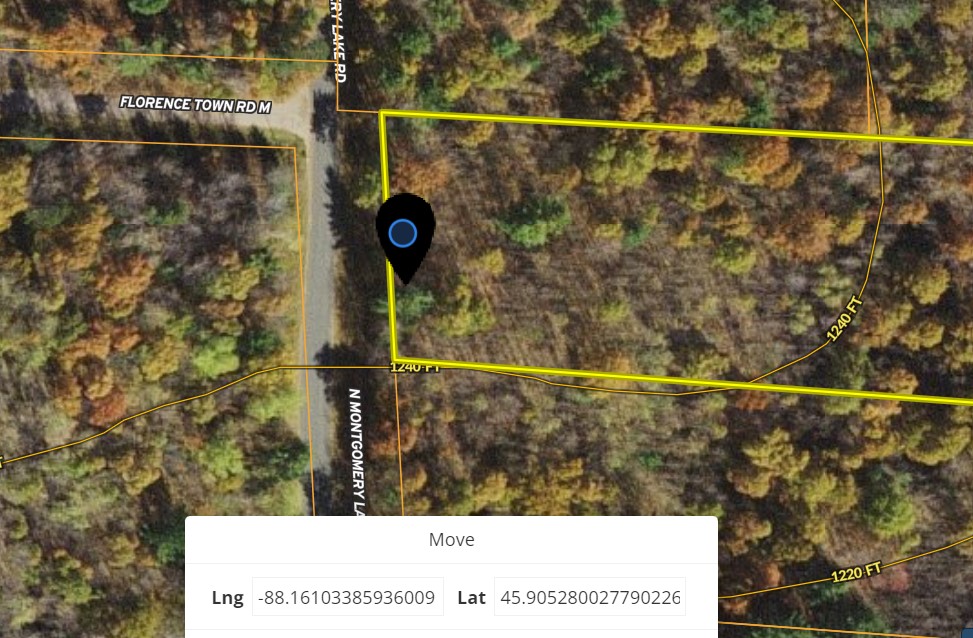Screen dimensions: 973x638
Task: Edit the Lat coordinate field
Action: 589,598
